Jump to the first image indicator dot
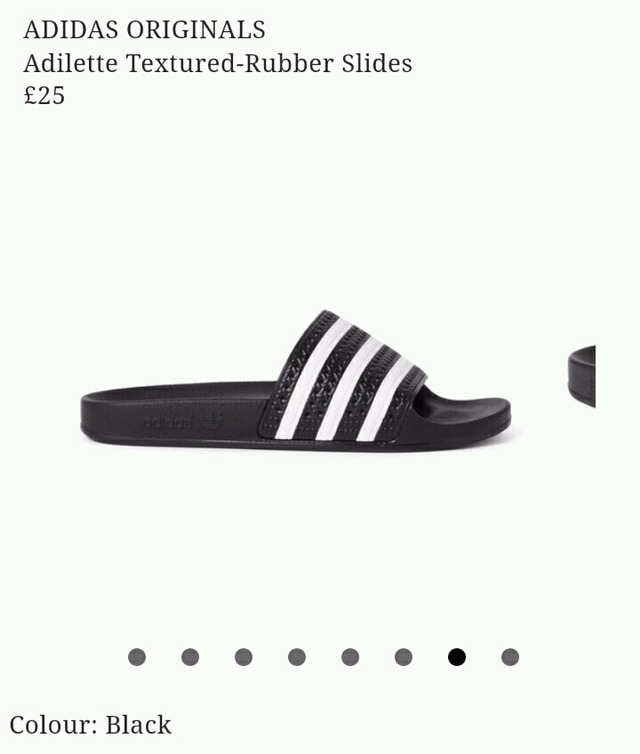 click(137, 657)
